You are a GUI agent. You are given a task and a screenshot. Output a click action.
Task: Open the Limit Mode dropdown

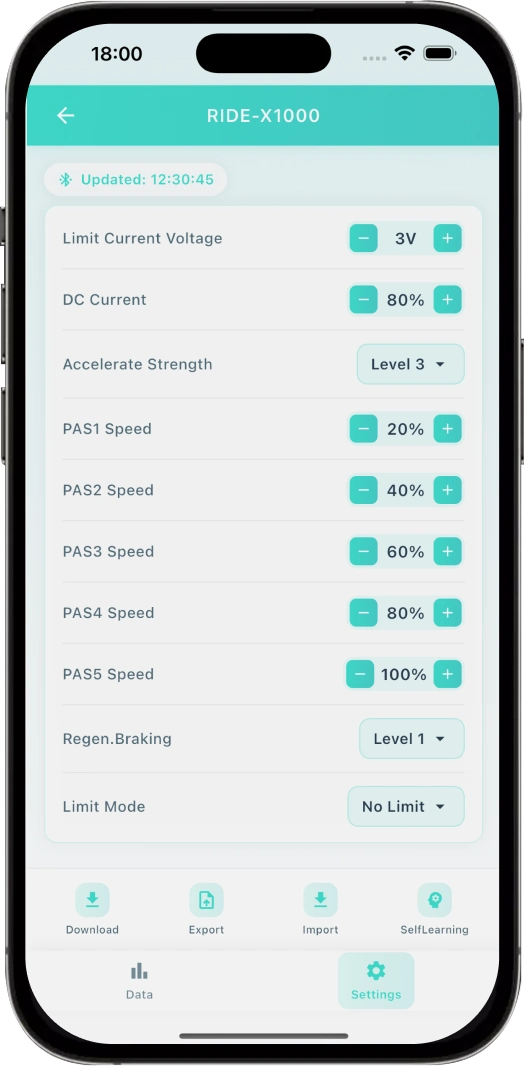(406, 806)
